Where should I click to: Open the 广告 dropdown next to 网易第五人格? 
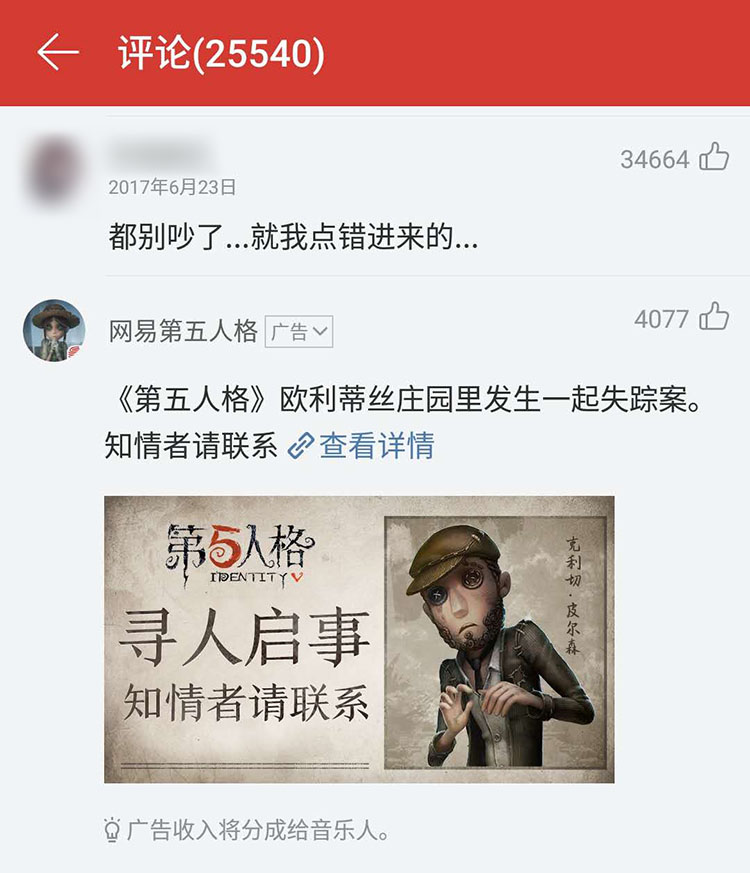(299, 332)
